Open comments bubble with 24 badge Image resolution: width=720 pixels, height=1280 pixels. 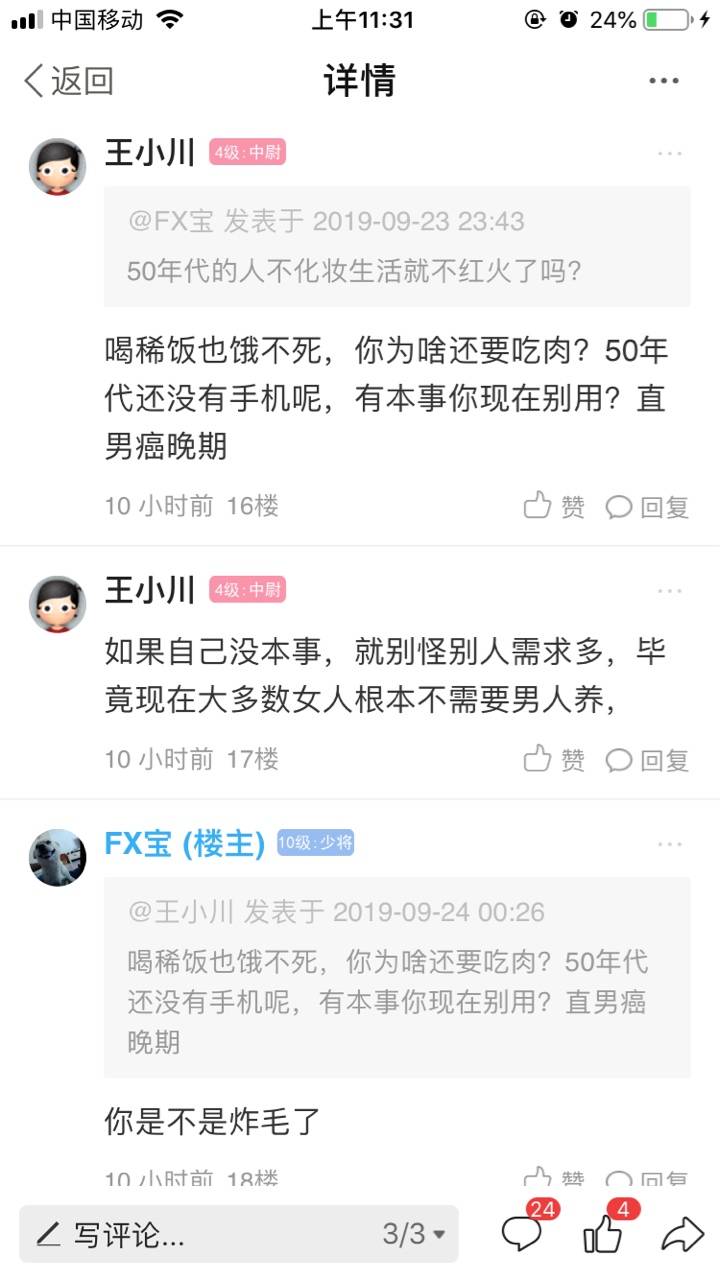pyautogui.click(x=522, y=1234)
